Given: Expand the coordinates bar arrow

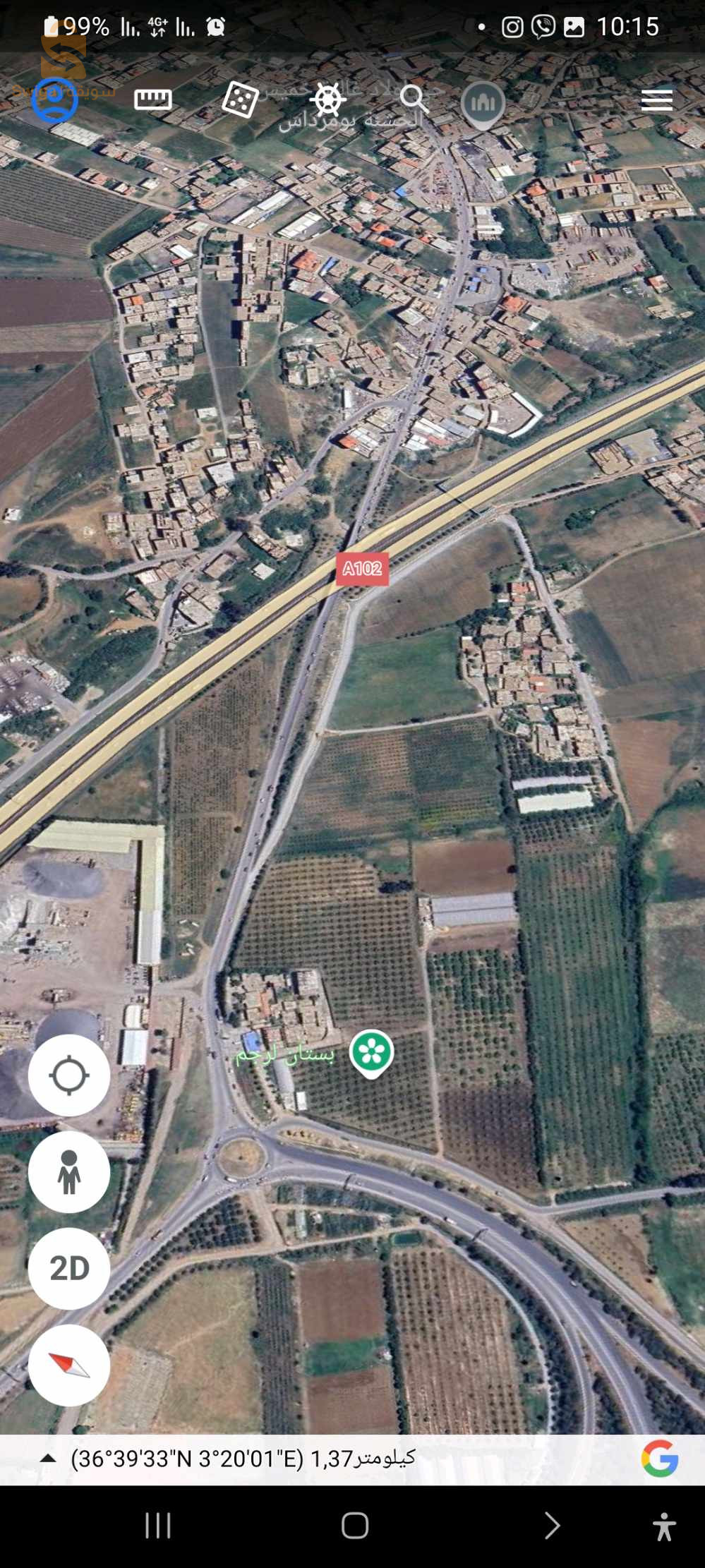Looking at the screenshot, I should click(48, 1458).
